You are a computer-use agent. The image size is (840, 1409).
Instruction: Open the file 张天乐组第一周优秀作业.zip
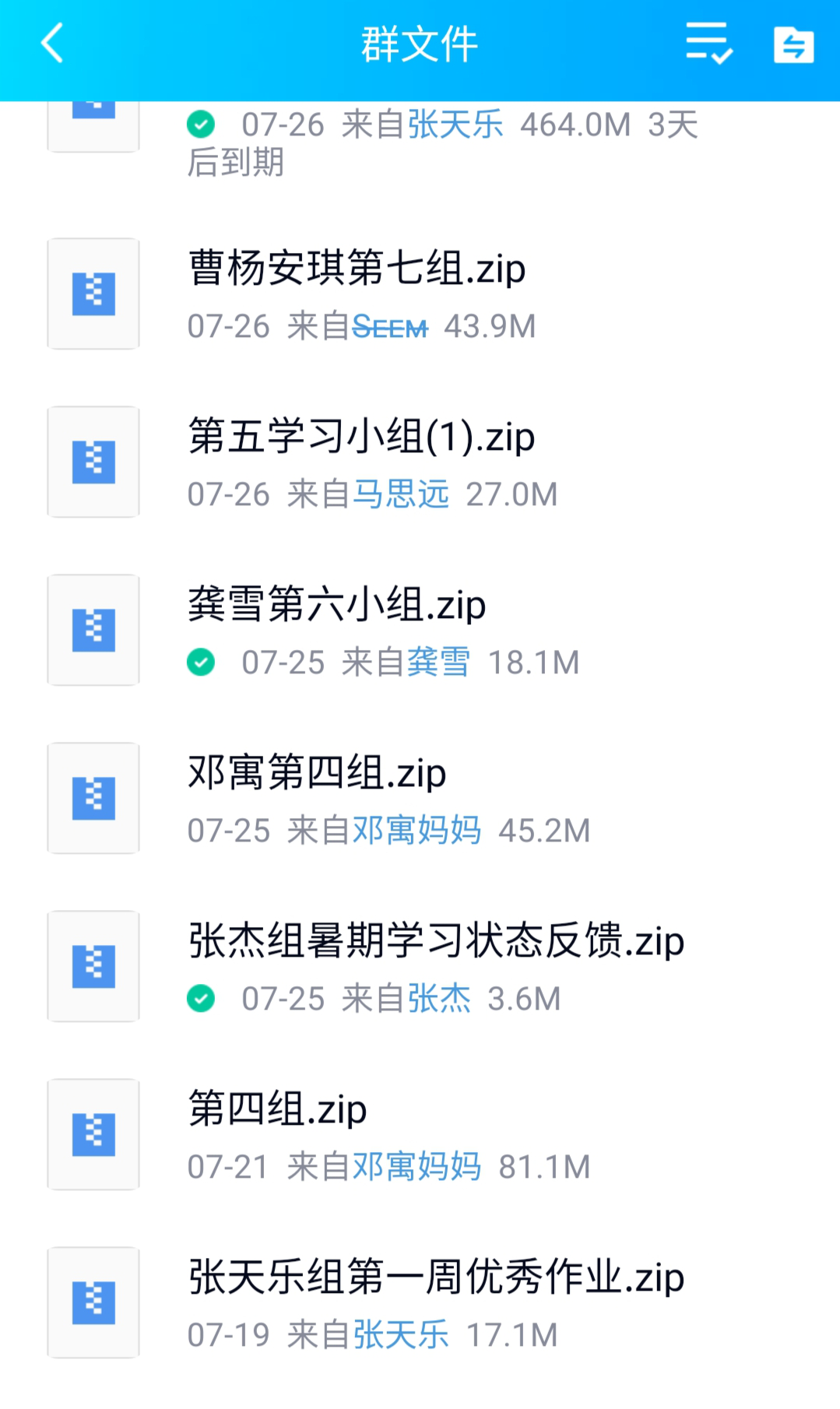coord(420,1303)
